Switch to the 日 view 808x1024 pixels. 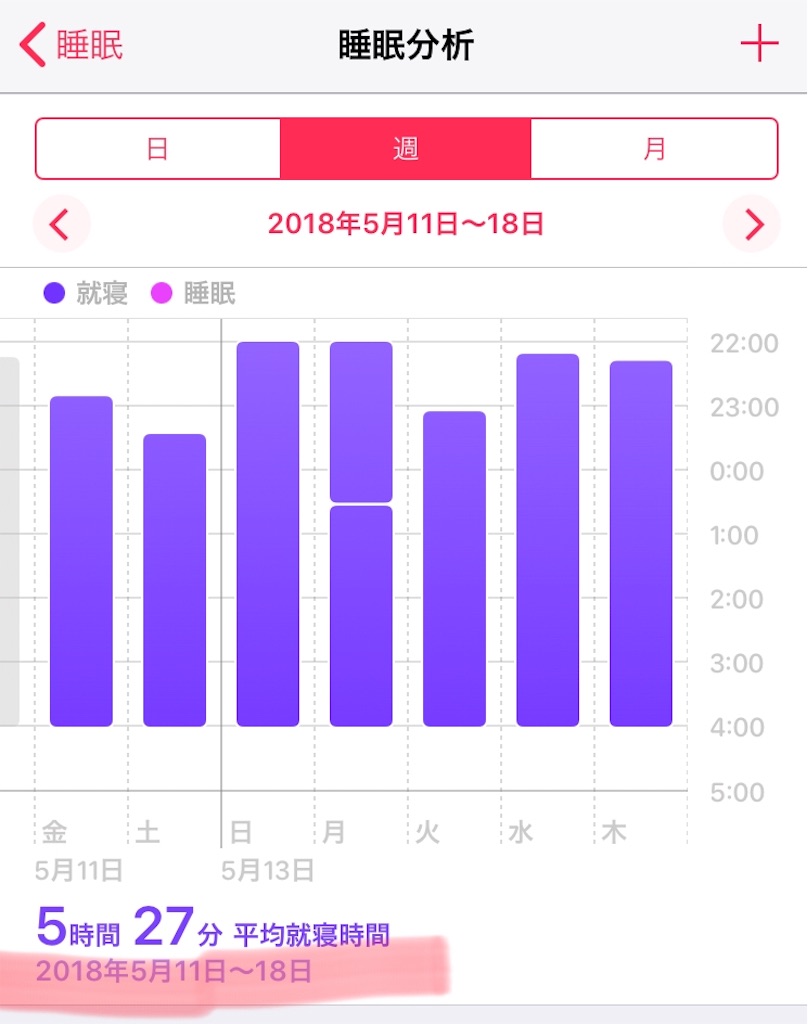coord(158,149)
